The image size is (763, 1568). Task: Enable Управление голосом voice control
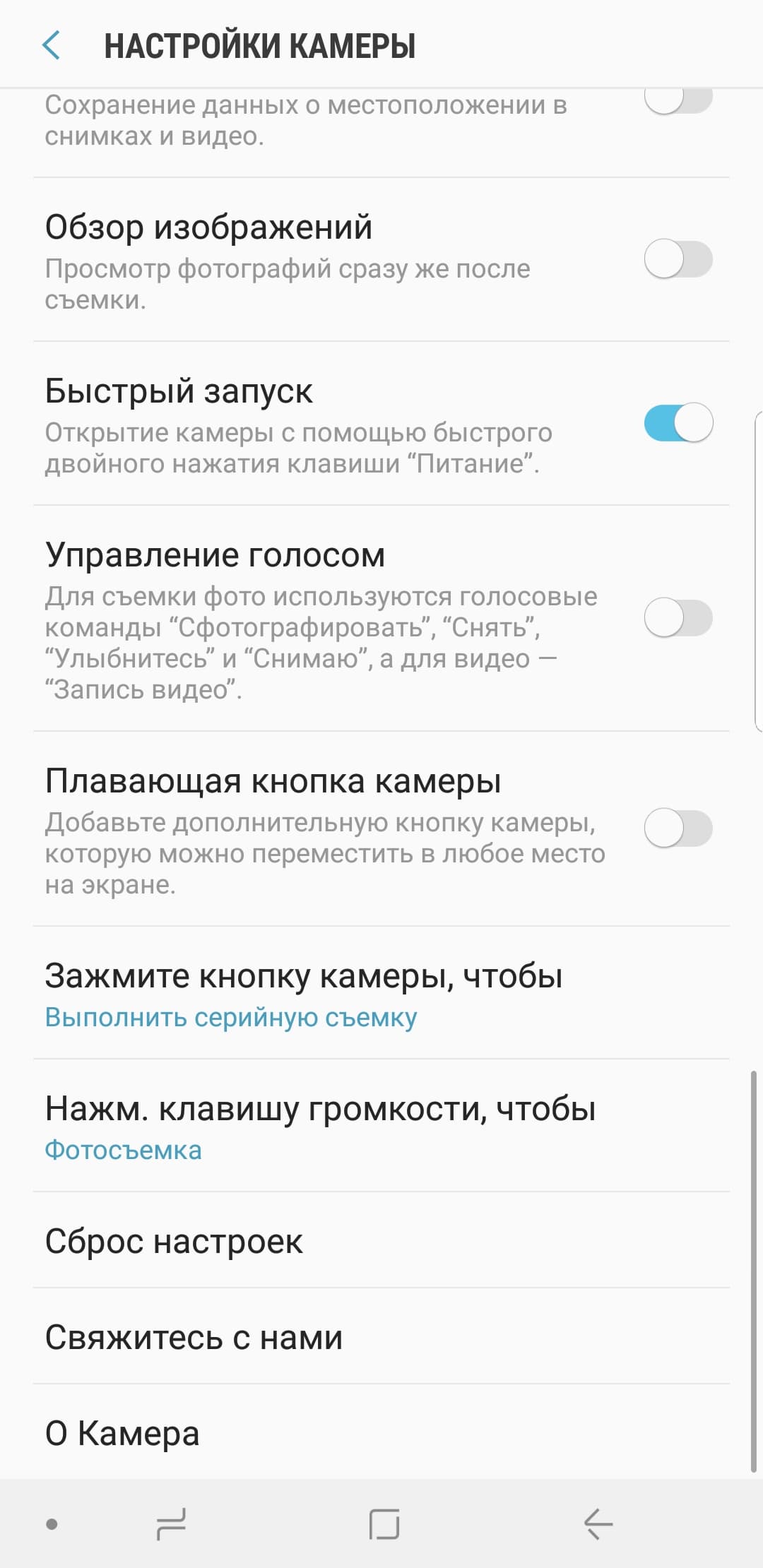click(x=678, y=618)
